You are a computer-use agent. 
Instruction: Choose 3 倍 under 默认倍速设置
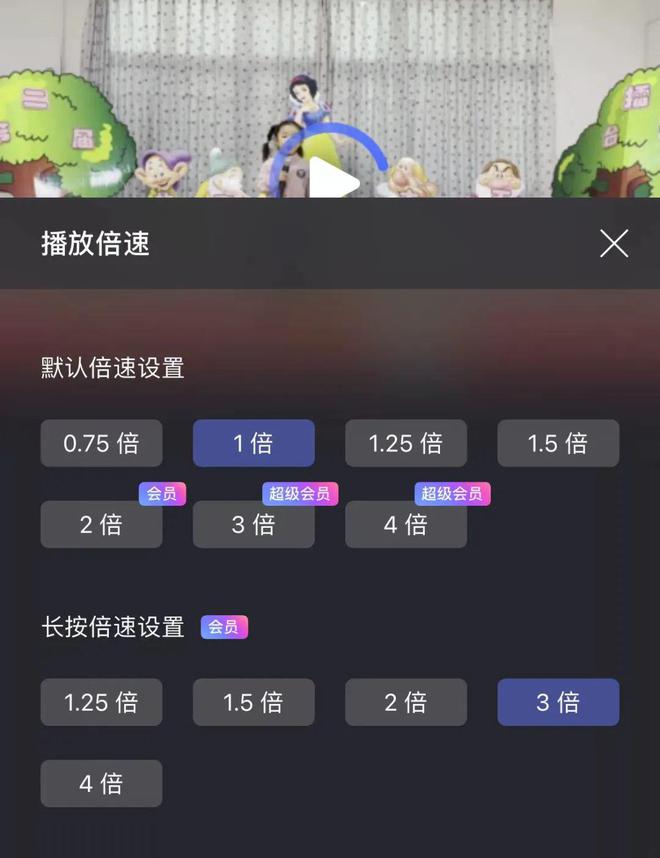pos(253,524)
